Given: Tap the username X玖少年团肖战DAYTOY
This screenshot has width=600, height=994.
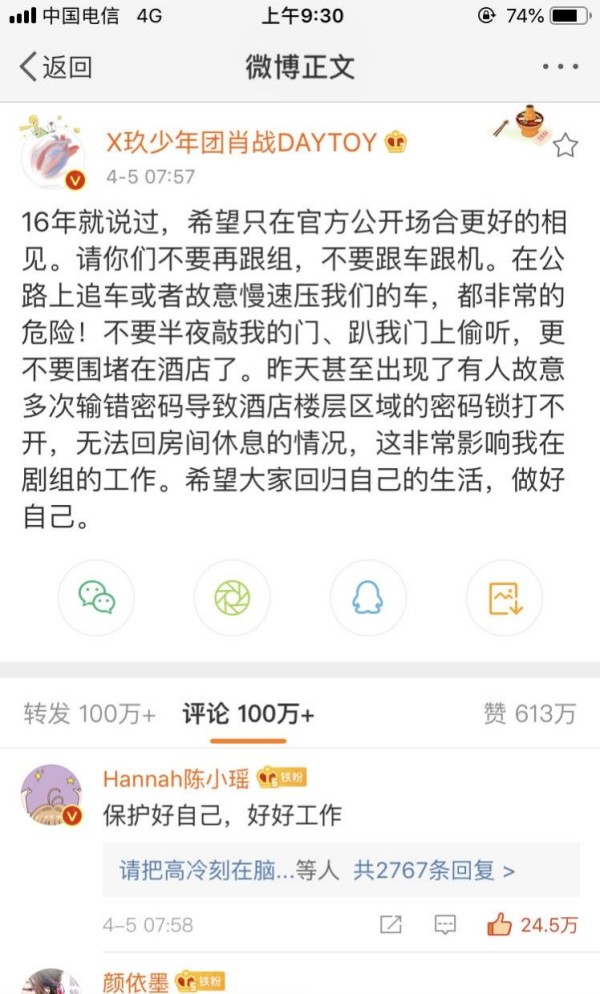Looking at the screenshot, I should (241, 143).
